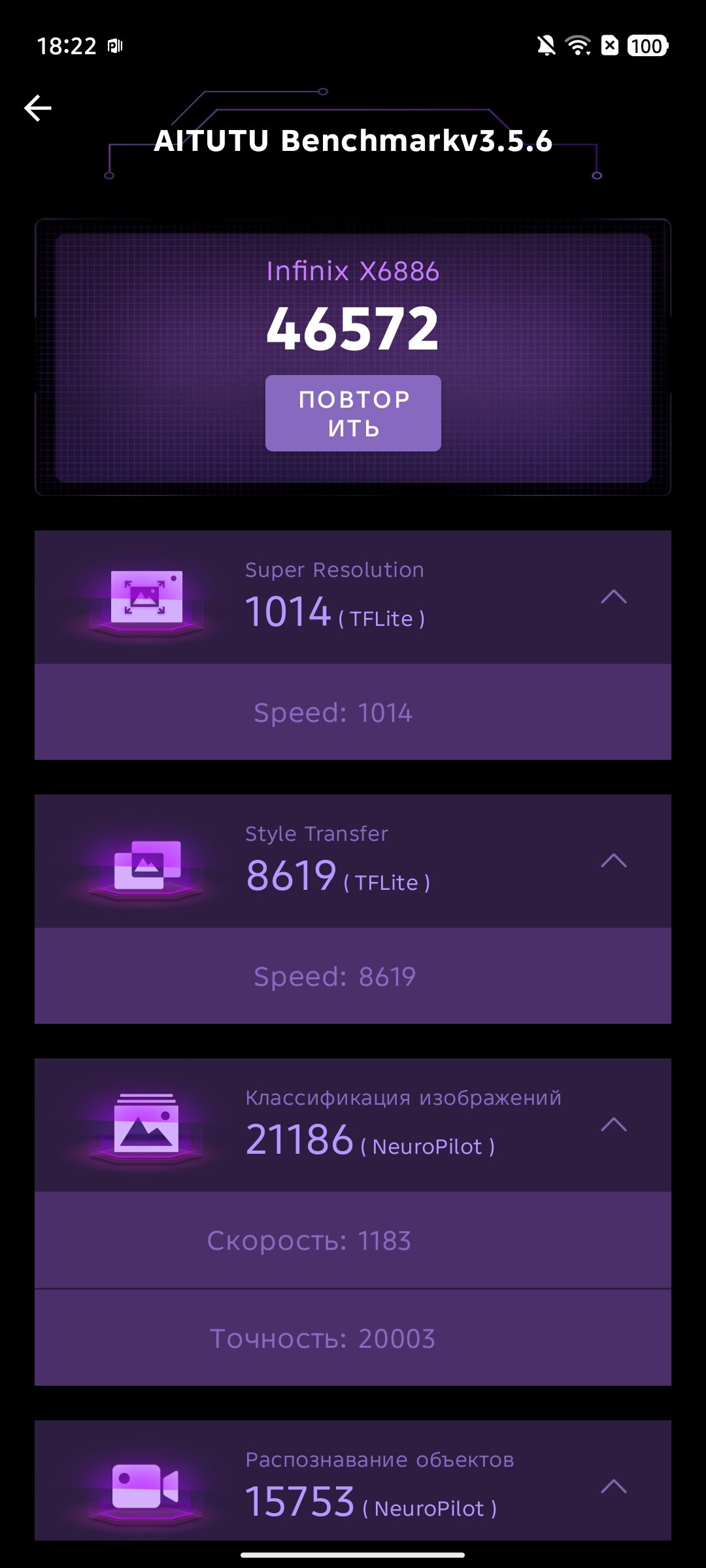
Task: Collapse the Распознавание объектов section
Action: tap(613, 1486)
